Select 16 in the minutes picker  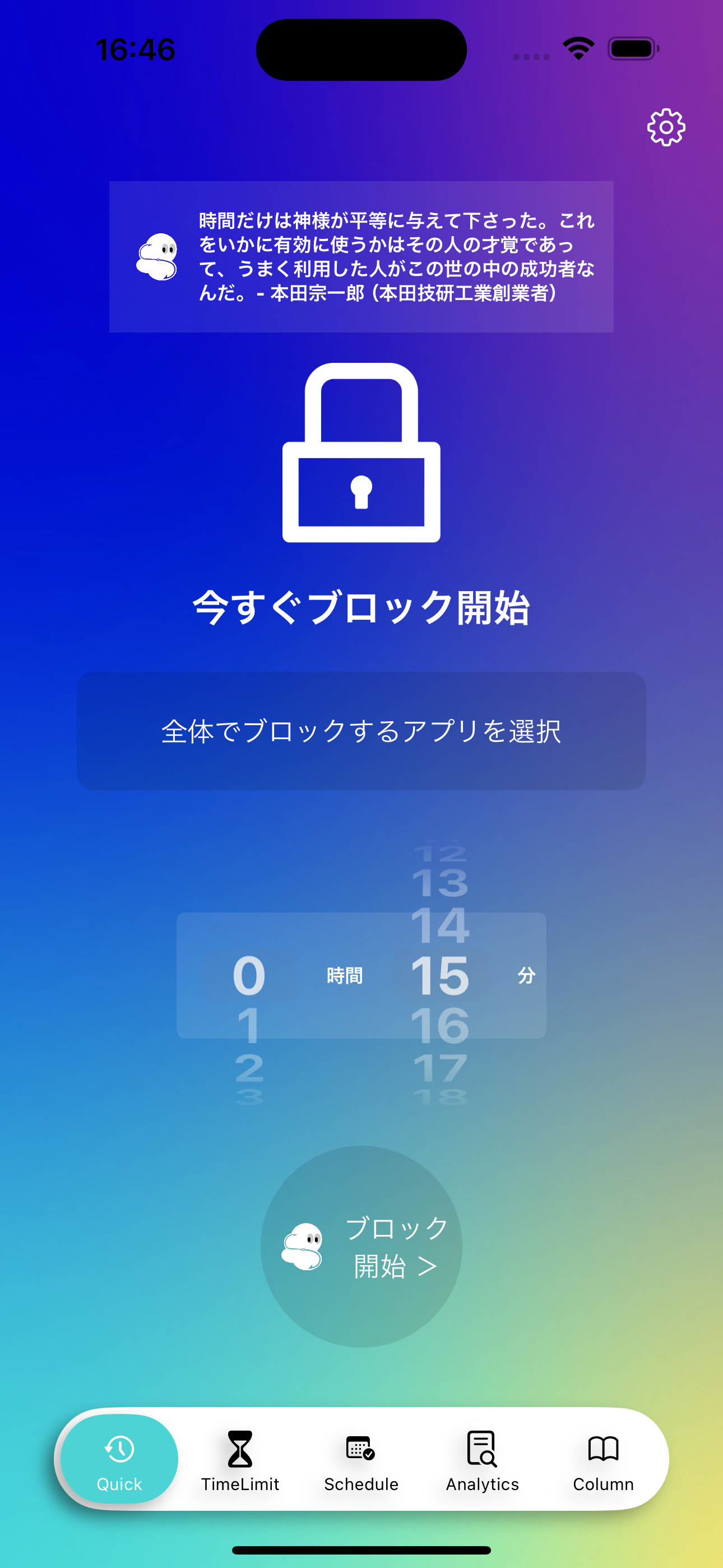440,1025
